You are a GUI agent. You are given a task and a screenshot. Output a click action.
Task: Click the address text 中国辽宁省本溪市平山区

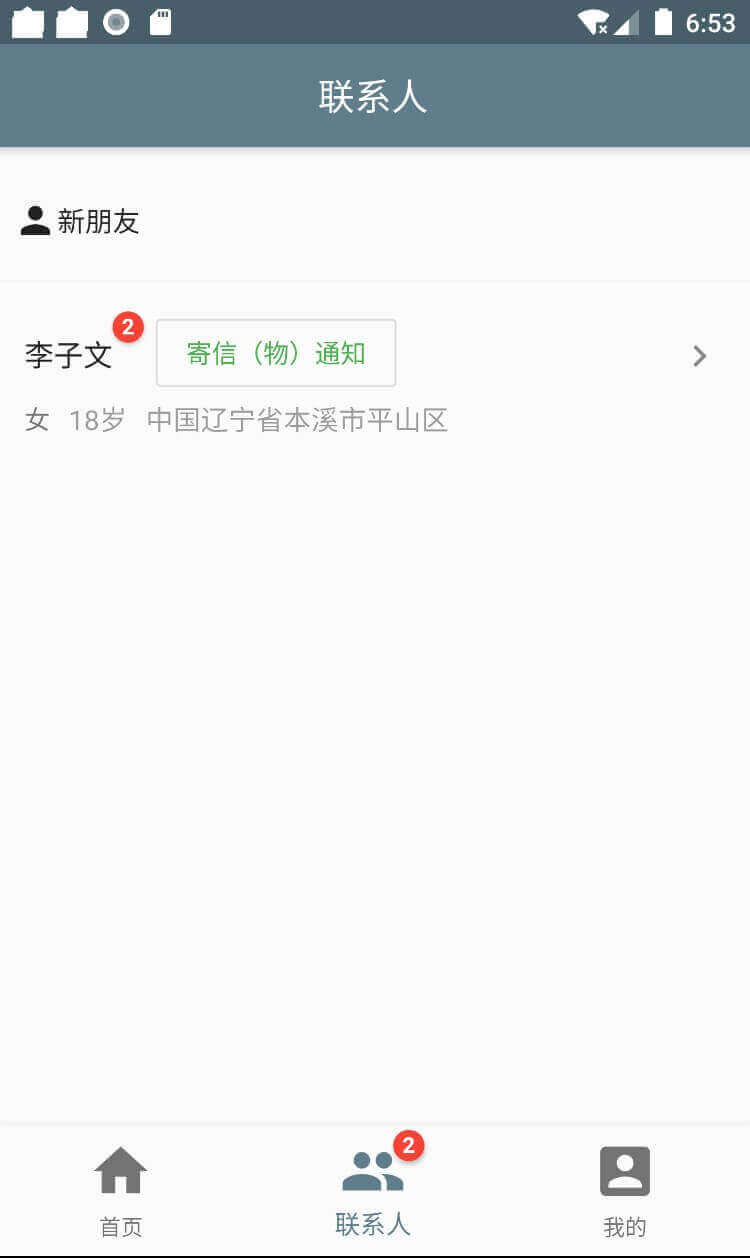pyautogui.click(x=298, y=420)
